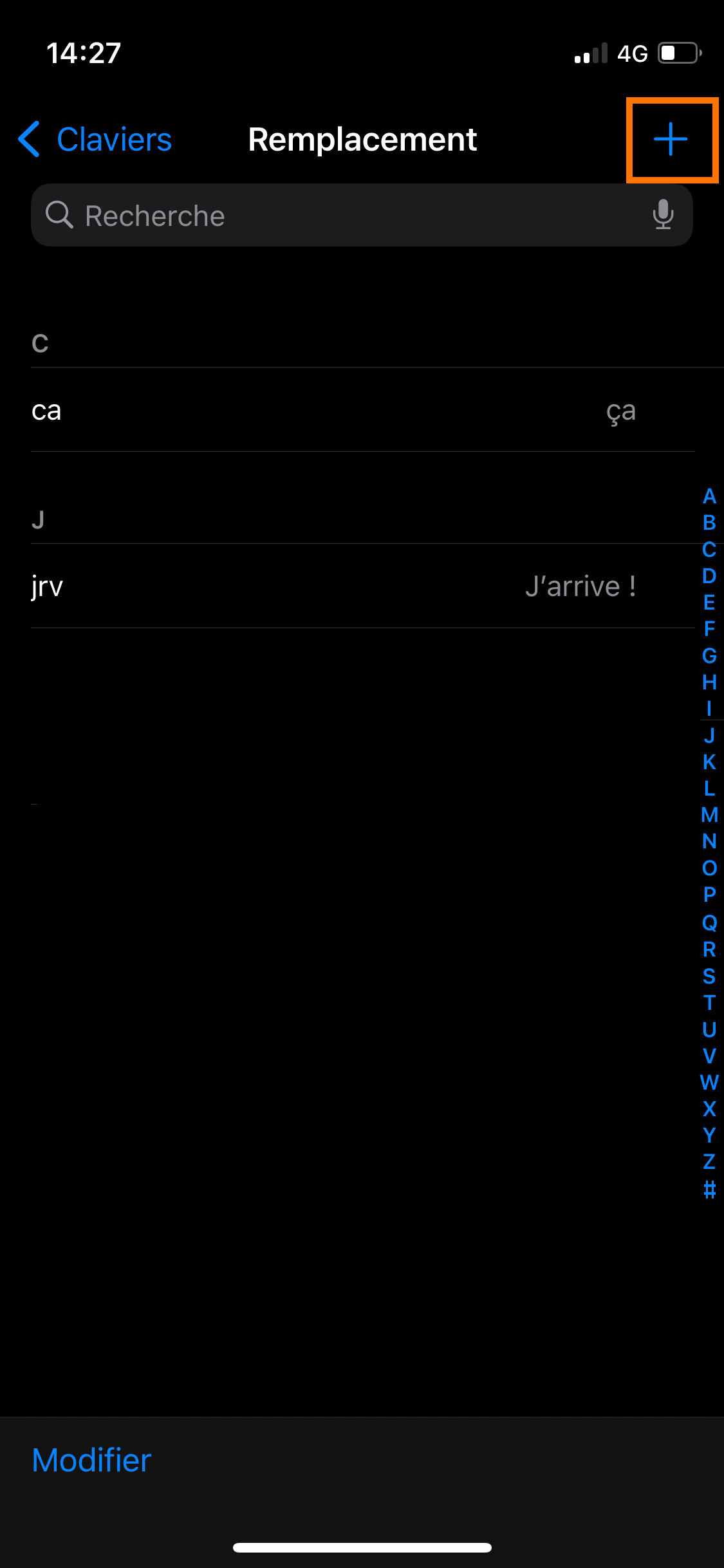The height and width of the screenshot is (1568, 724).
Task: Open the "ca" replacement entry
Action: click(x=363, y=410)
